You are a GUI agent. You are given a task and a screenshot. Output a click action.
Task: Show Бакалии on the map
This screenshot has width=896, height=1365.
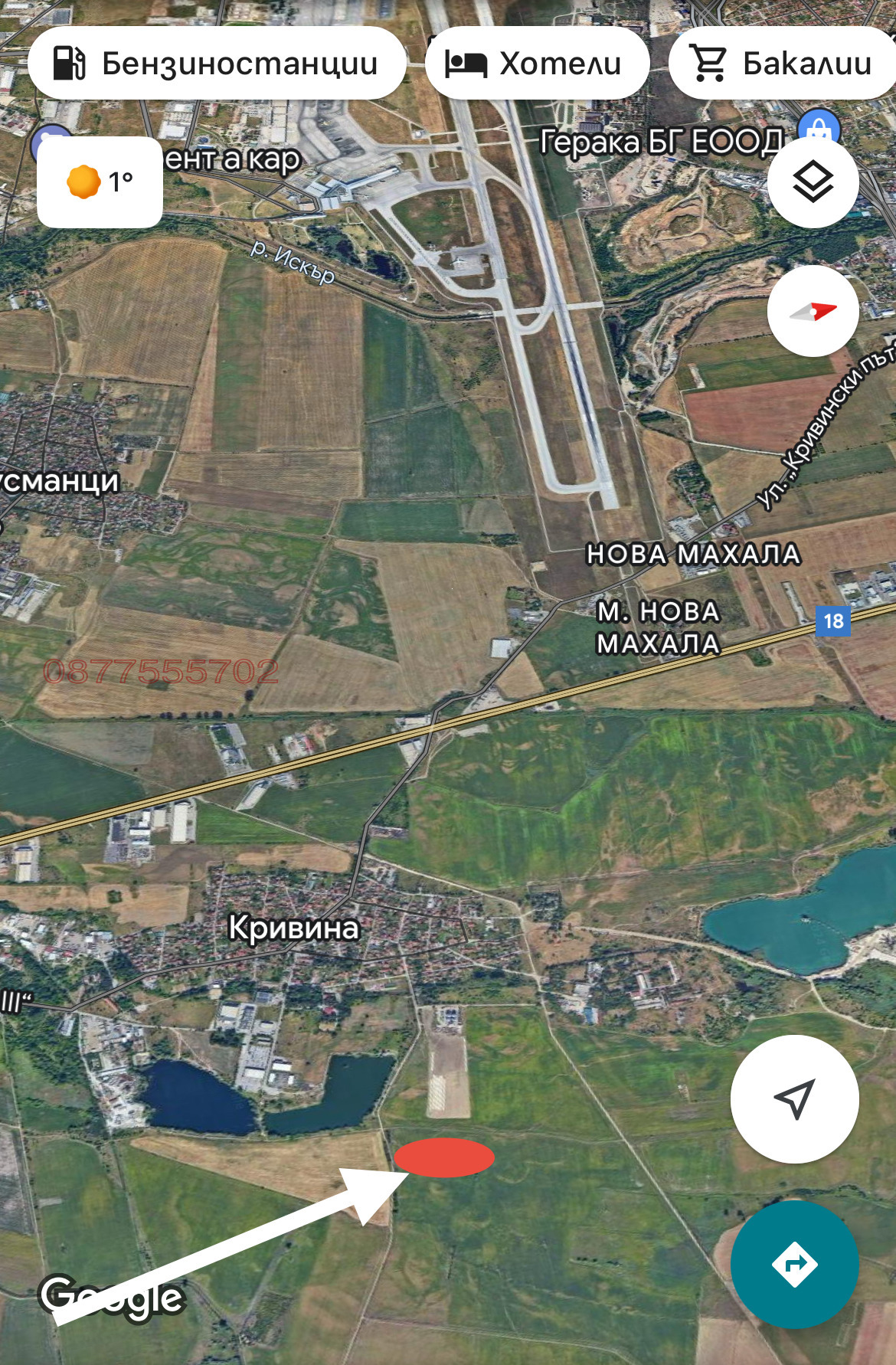coord(783,64)
